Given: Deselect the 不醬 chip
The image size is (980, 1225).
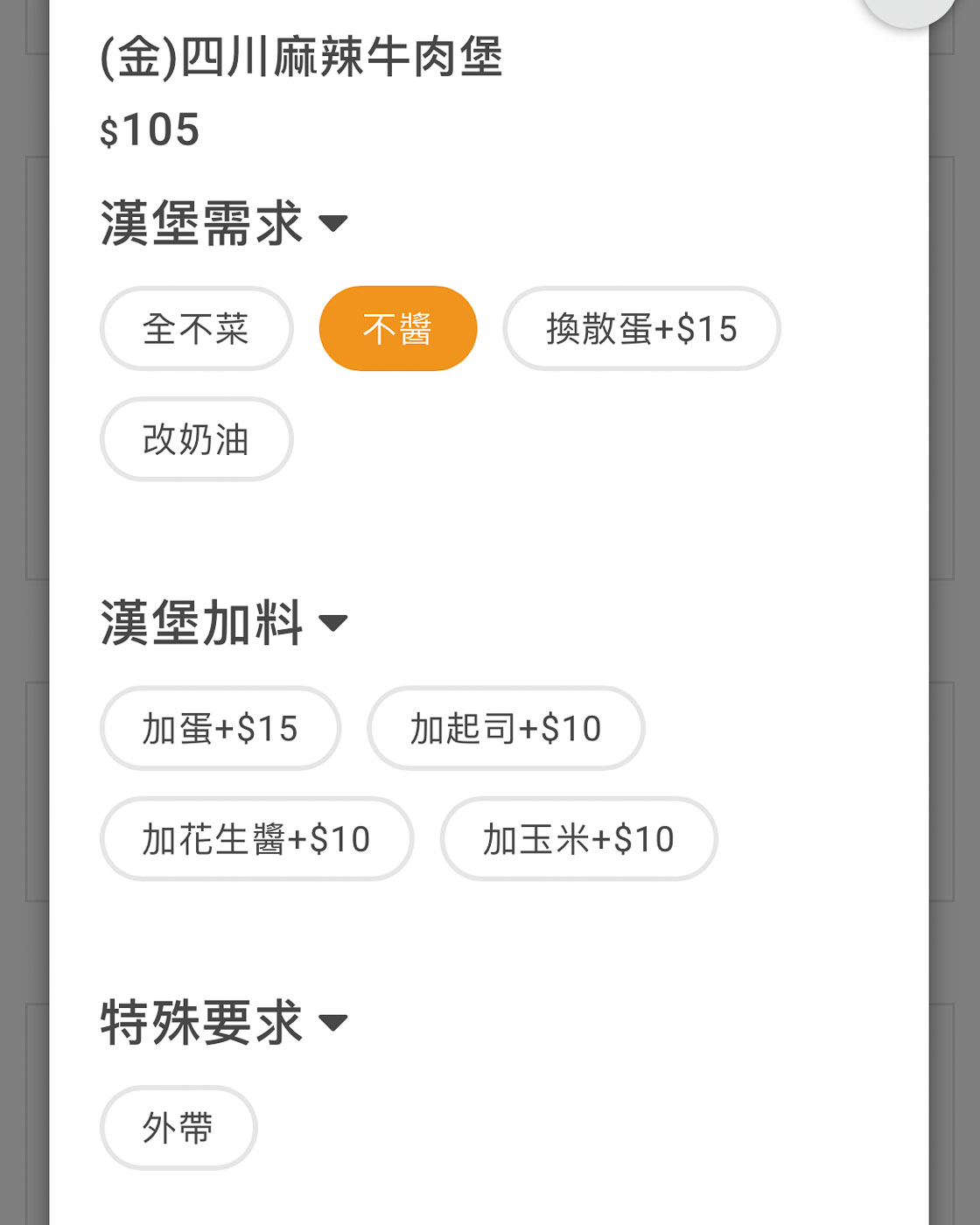Looking at the screenshot, I should (397, 329).
